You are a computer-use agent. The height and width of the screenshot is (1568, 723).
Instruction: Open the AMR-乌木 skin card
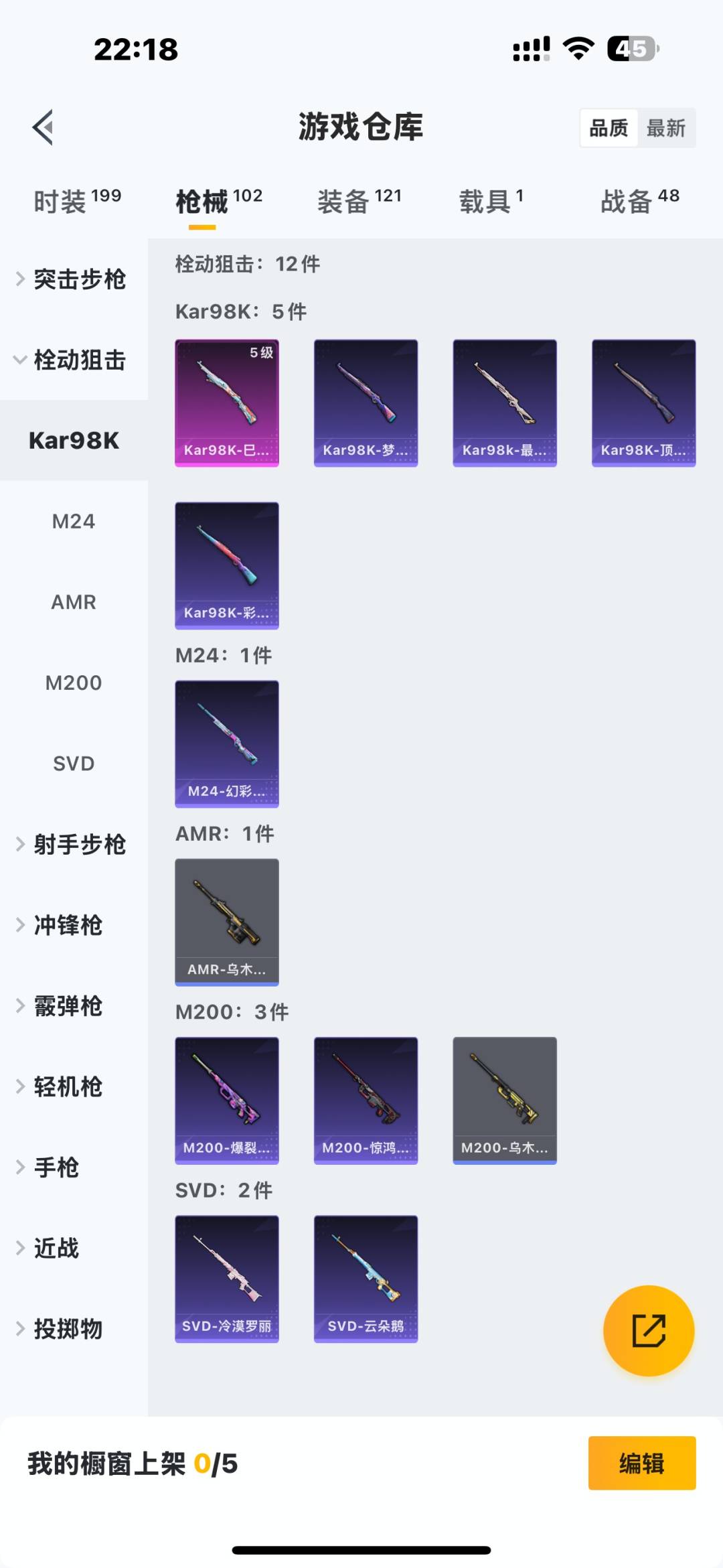pyautogui.click(x=227, y=922)
